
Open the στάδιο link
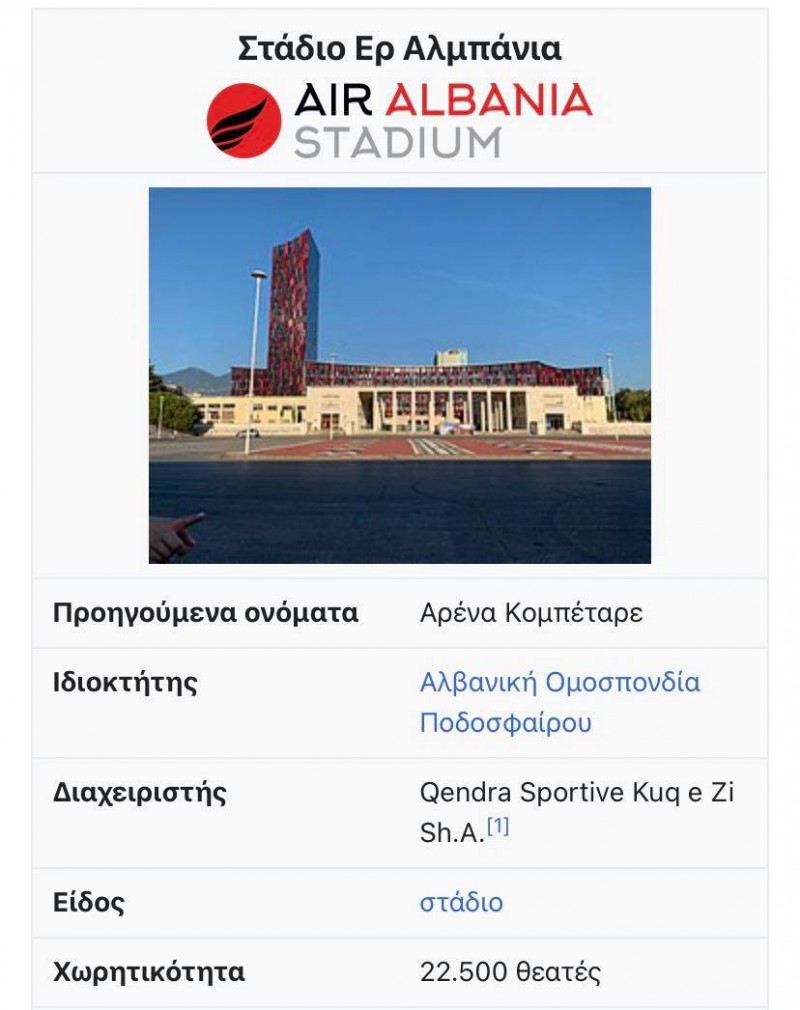[461, 903]
